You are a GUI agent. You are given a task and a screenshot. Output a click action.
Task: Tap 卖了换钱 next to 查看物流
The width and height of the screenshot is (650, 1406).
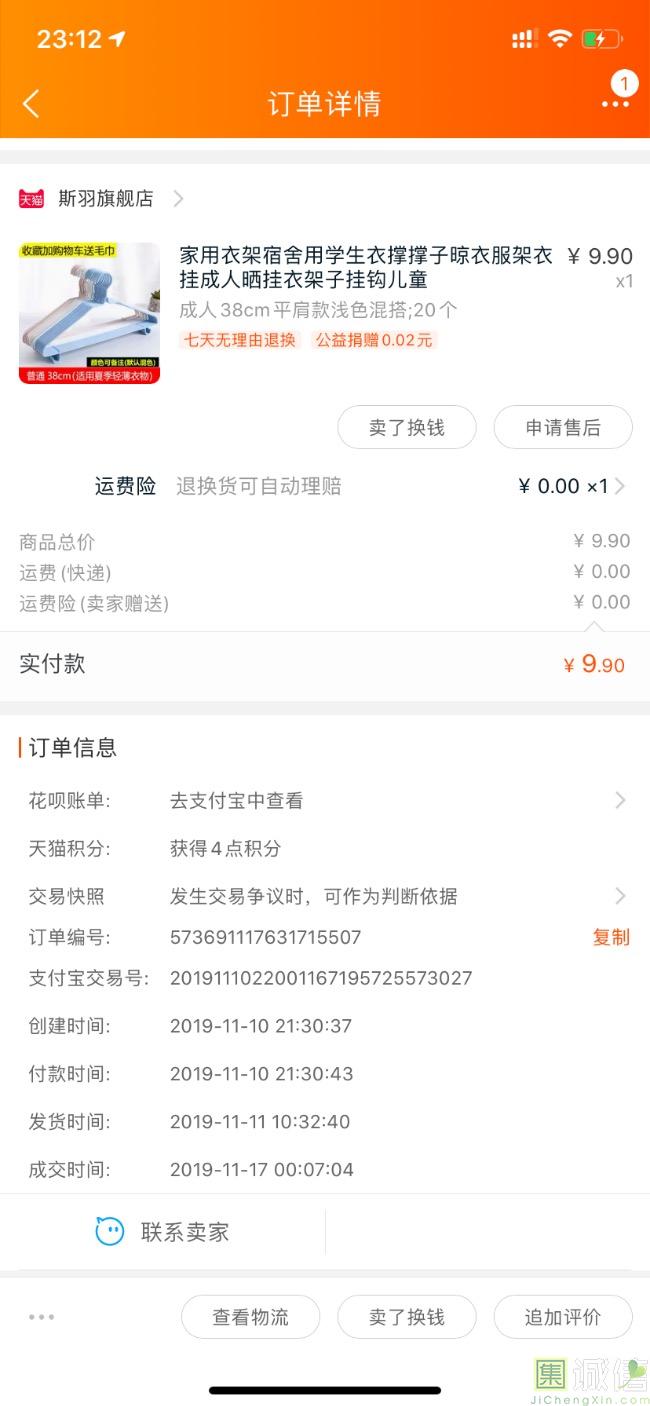tap(406, 1317)
